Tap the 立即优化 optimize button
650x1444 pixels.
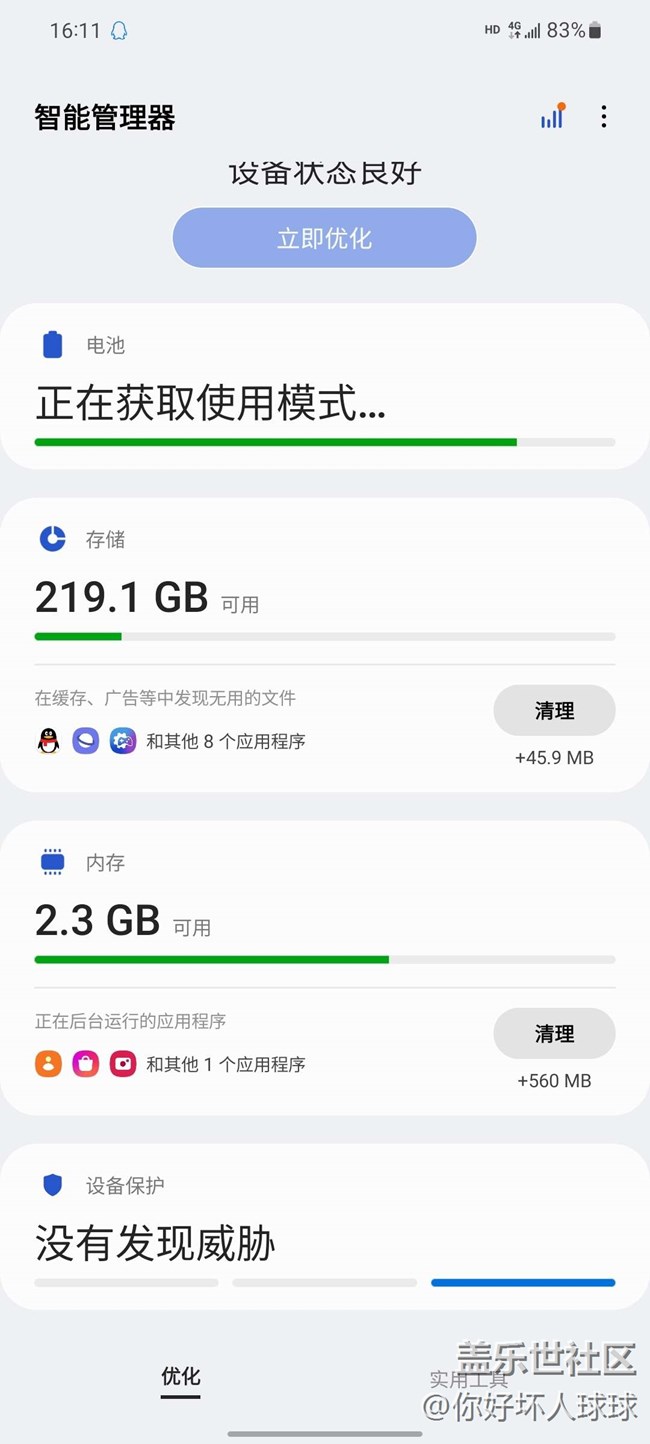point(324,238)
